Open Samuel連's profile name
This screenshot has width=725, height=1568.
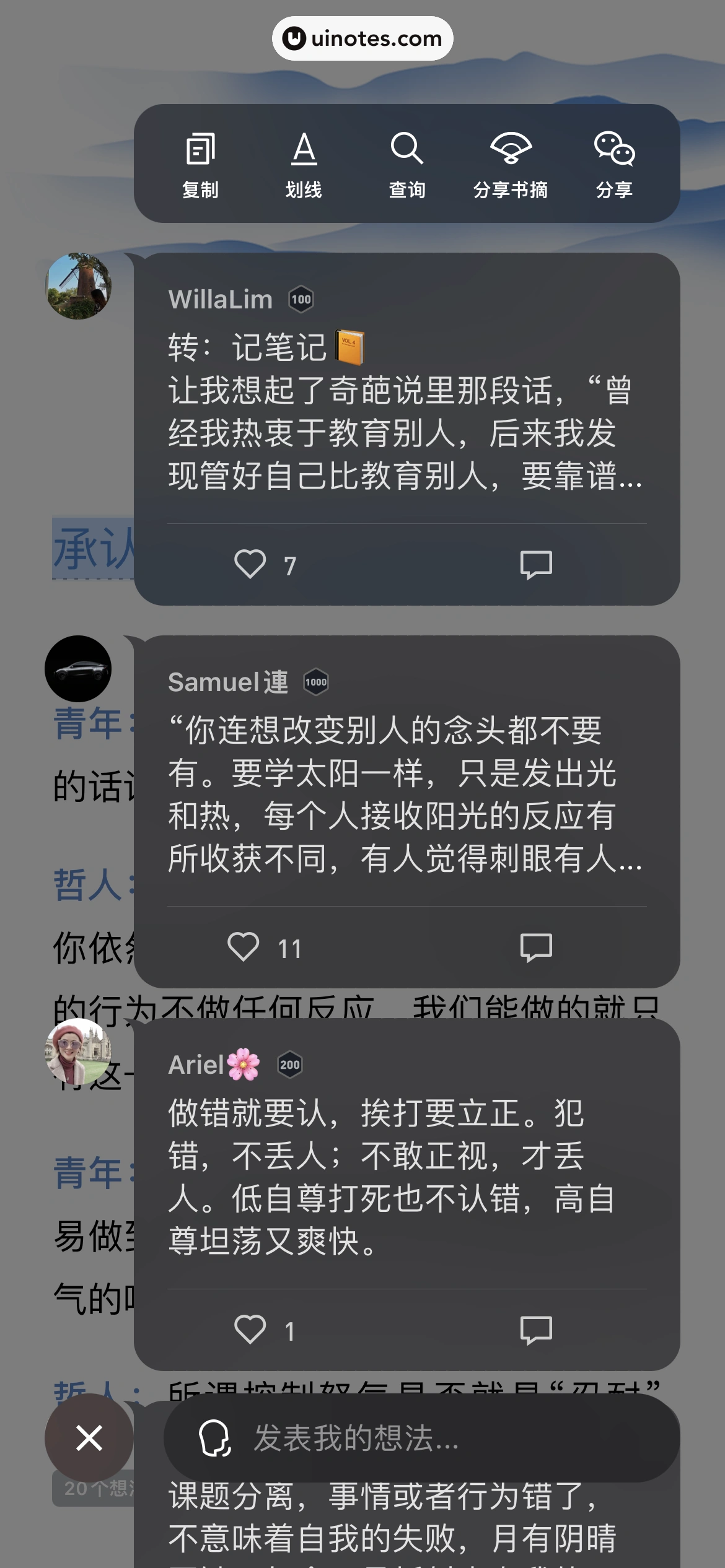(x=227, y=681)
